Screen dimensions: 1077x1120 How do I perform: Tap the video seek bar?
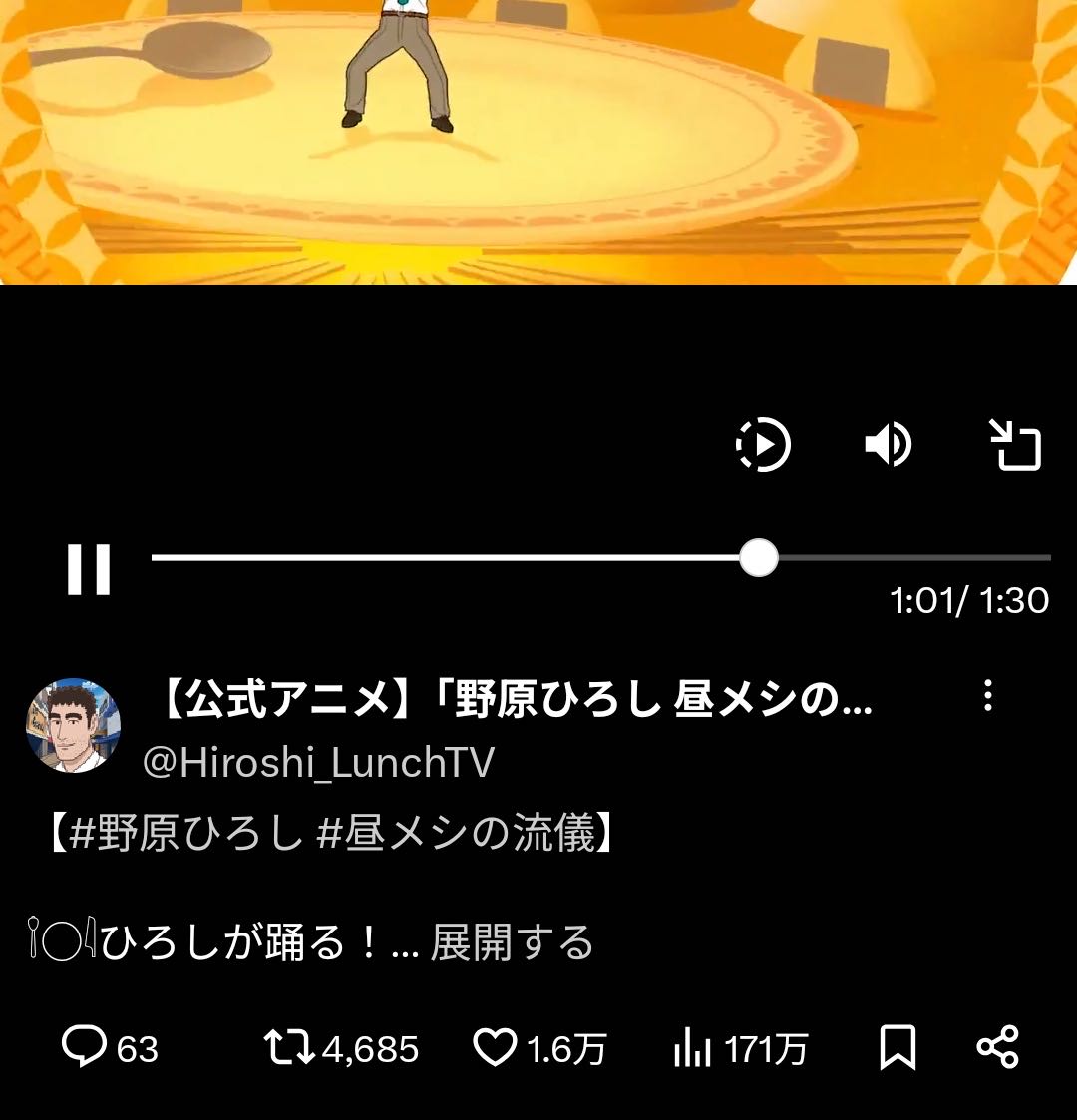point(598,558)
